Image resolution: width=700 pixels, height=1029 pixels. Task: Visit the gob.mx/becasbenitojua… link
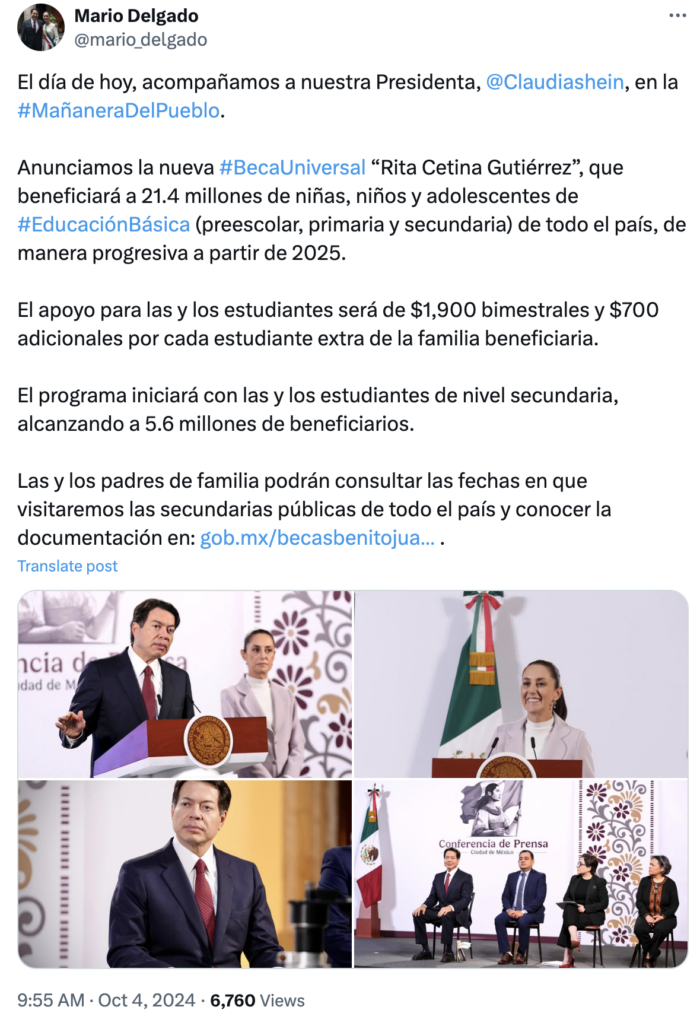click(317, 538)
